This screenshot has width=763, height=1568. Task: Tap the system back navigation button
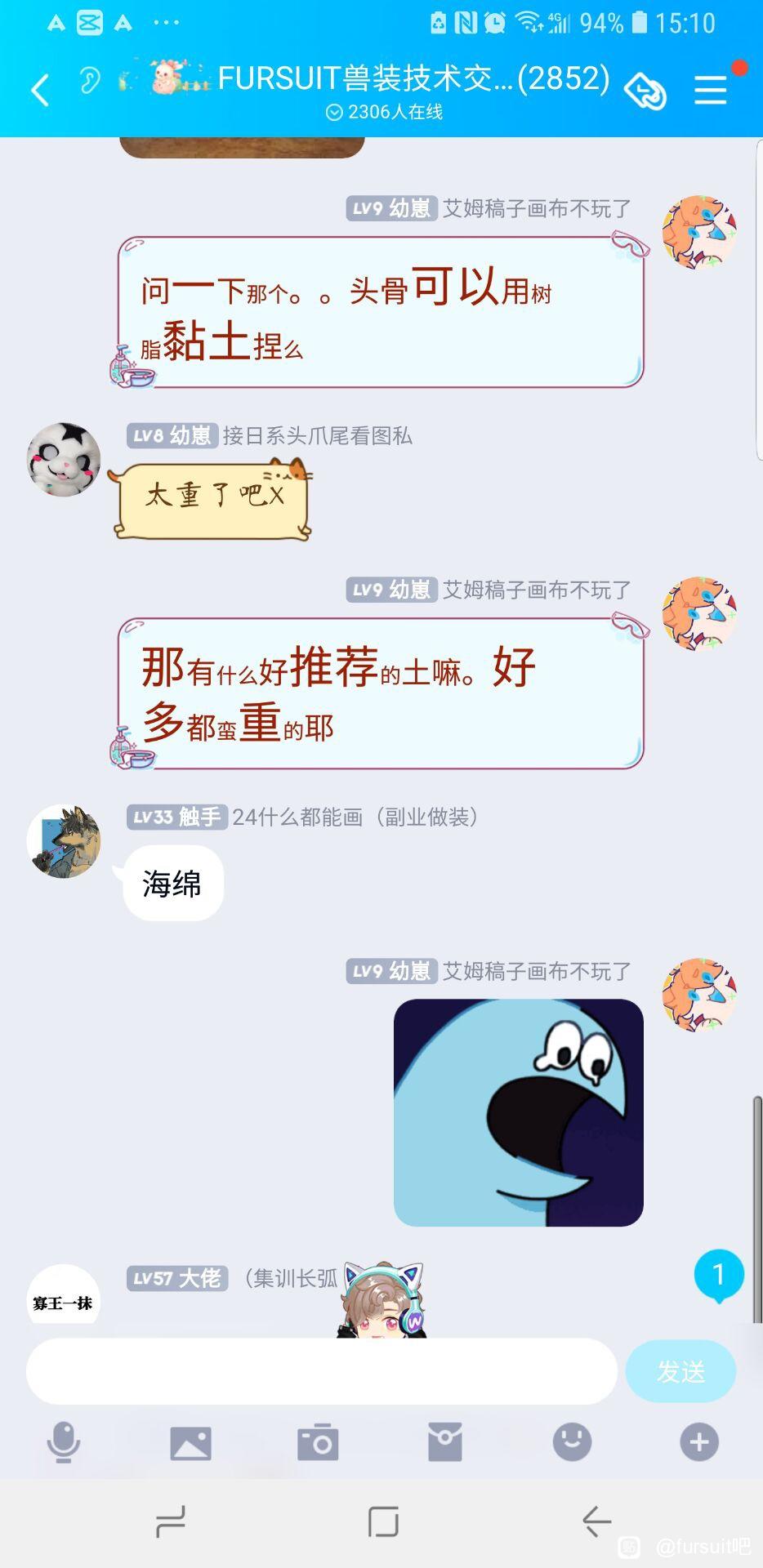tap(596, 1521)
